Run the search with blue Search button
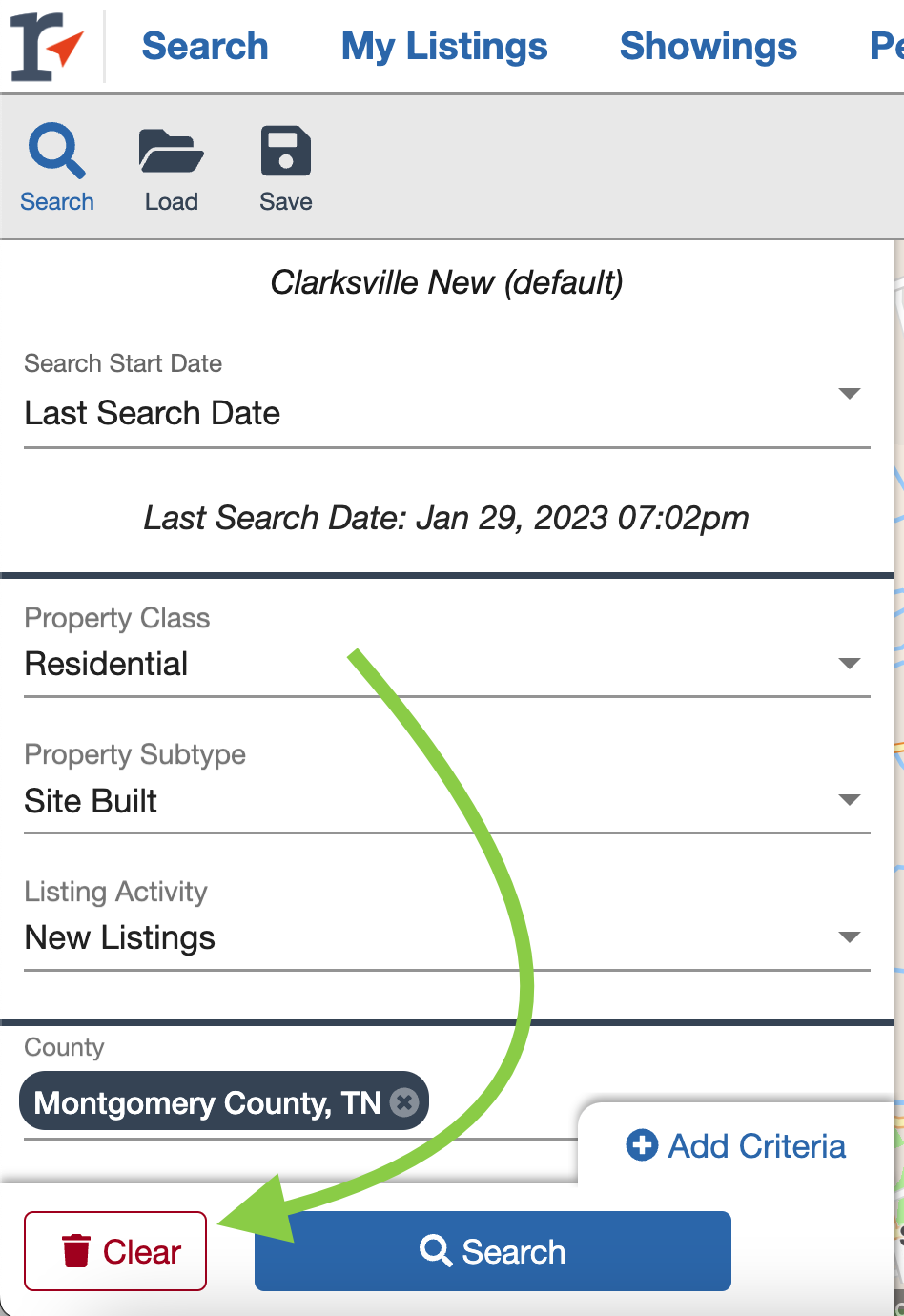The image size is (904, 1316). pyautogui.click(x=492, y=1251)
